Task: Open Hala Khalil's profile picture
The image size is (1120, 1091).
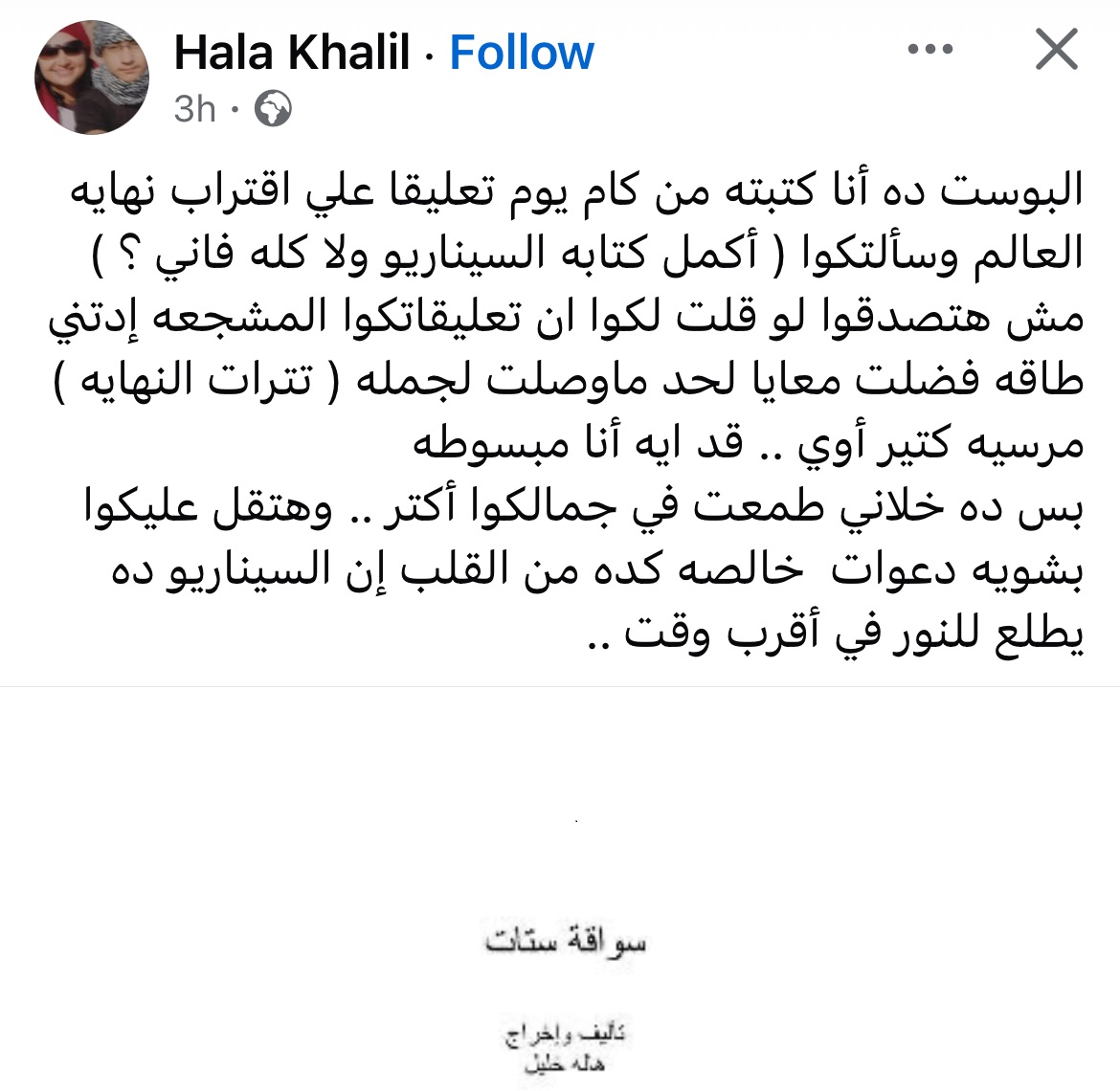Action: pyautogui.click(x=92, y=77)
